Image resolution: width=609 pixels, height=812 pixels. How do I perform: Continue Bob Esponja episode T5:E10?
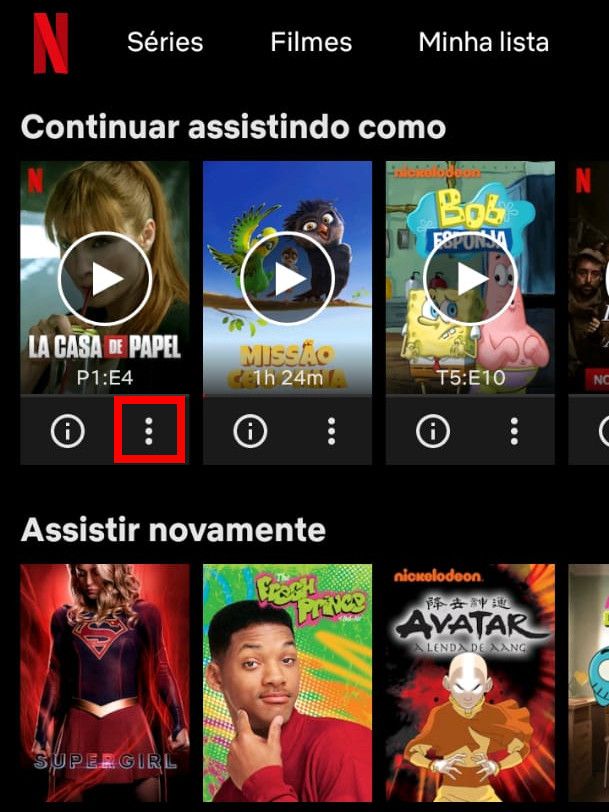tap(470, 279)
